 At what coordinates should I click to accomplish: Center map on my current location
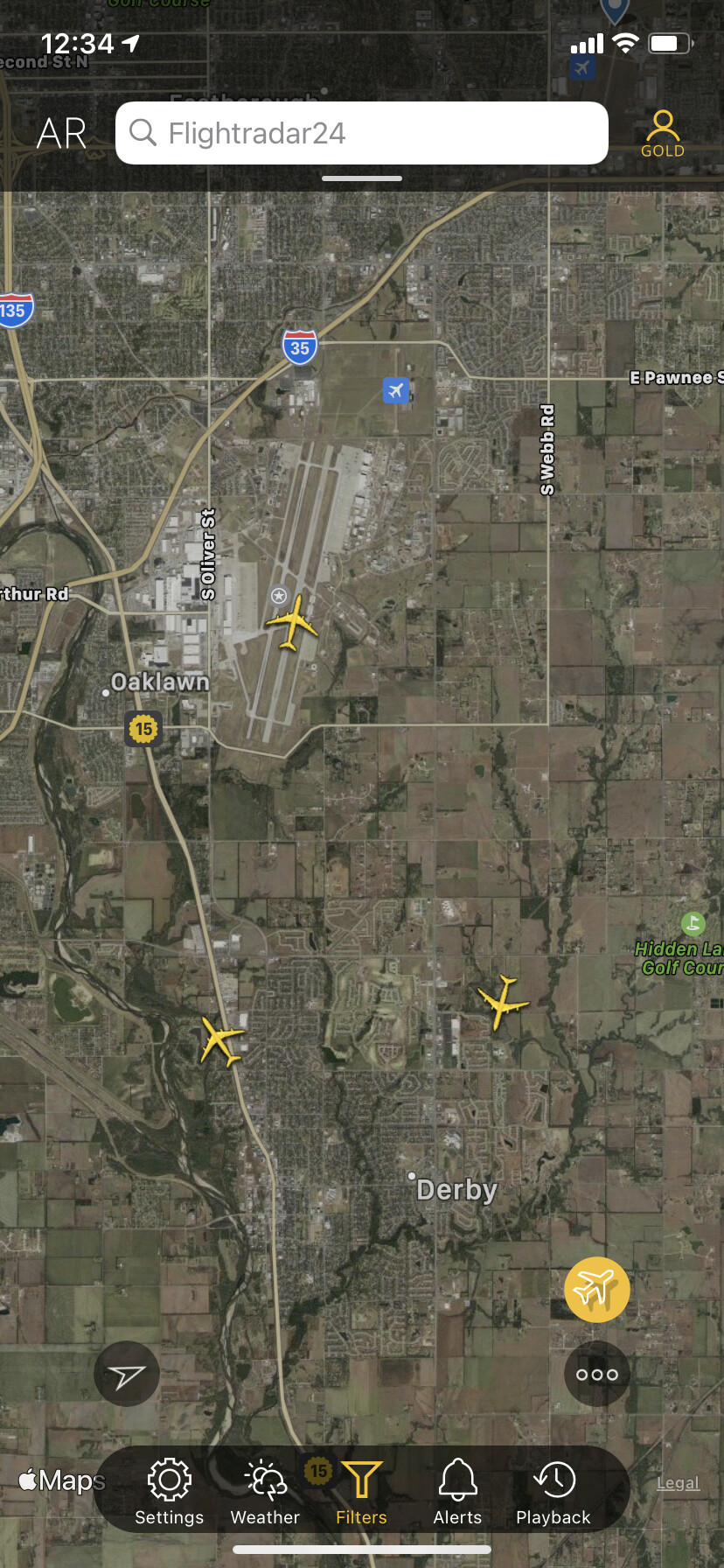tap(127, 1374)
